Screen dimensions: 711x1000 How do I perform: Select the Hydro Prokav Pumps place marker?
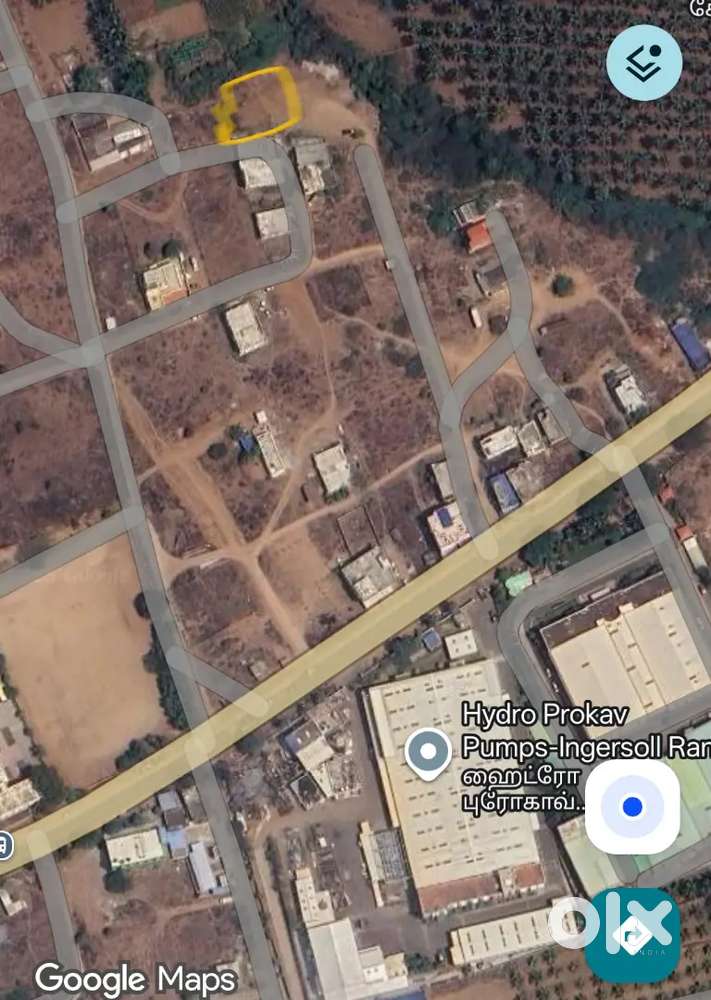pyautogui.click(x=428, y=754)
